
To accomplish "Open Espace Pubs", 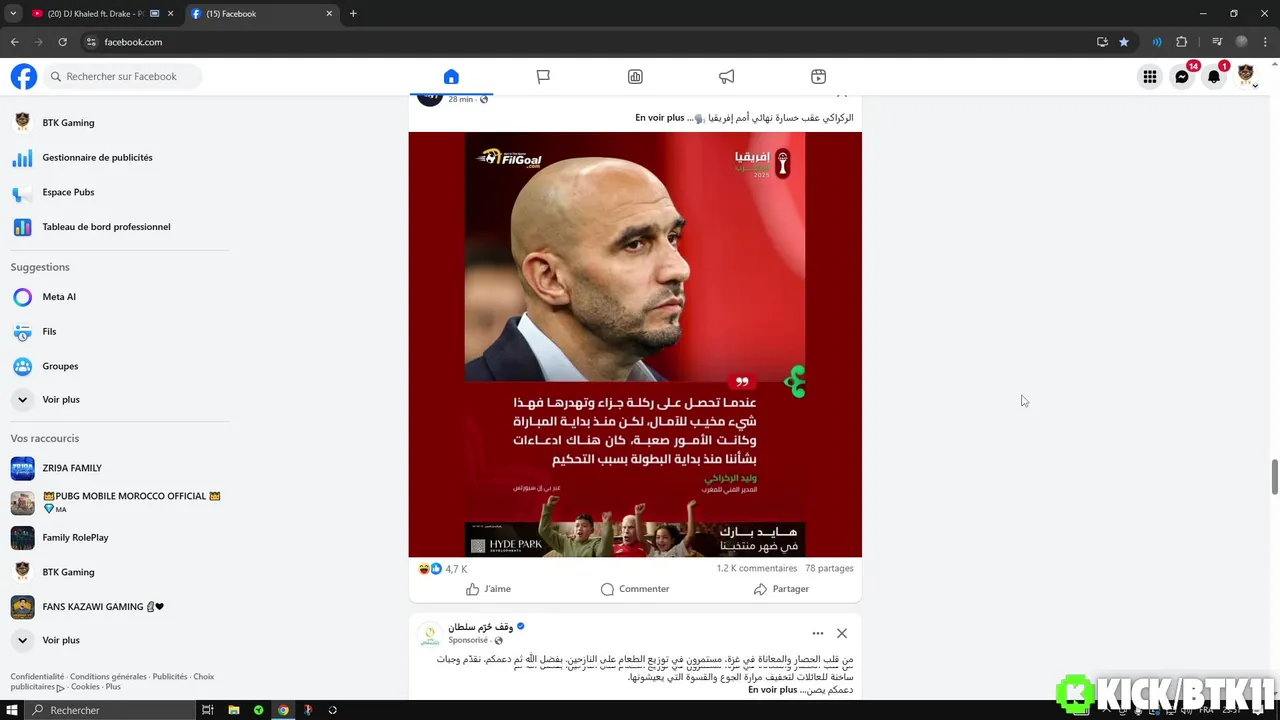I will click(x=68, y=192).
